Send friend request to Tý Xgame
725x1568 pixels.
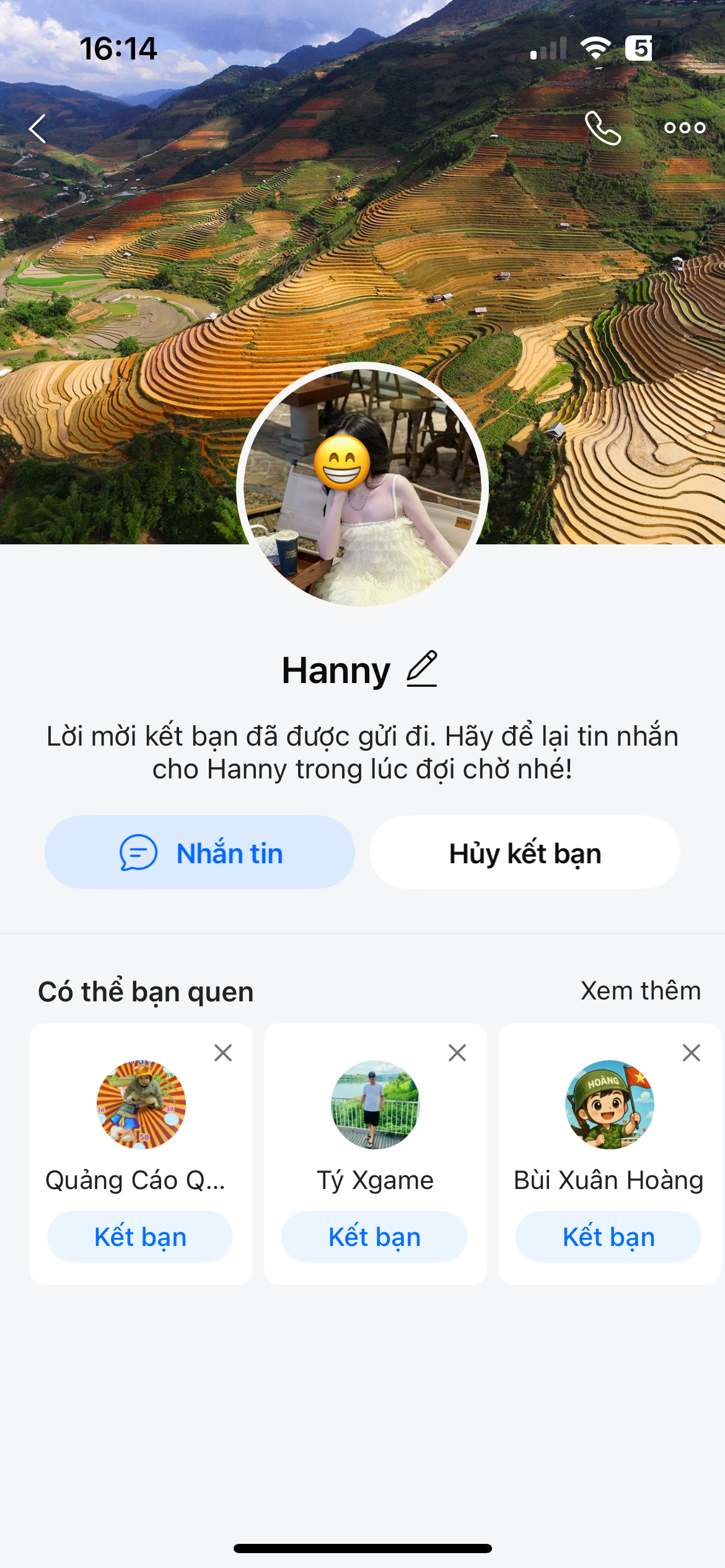point(374,1237)
